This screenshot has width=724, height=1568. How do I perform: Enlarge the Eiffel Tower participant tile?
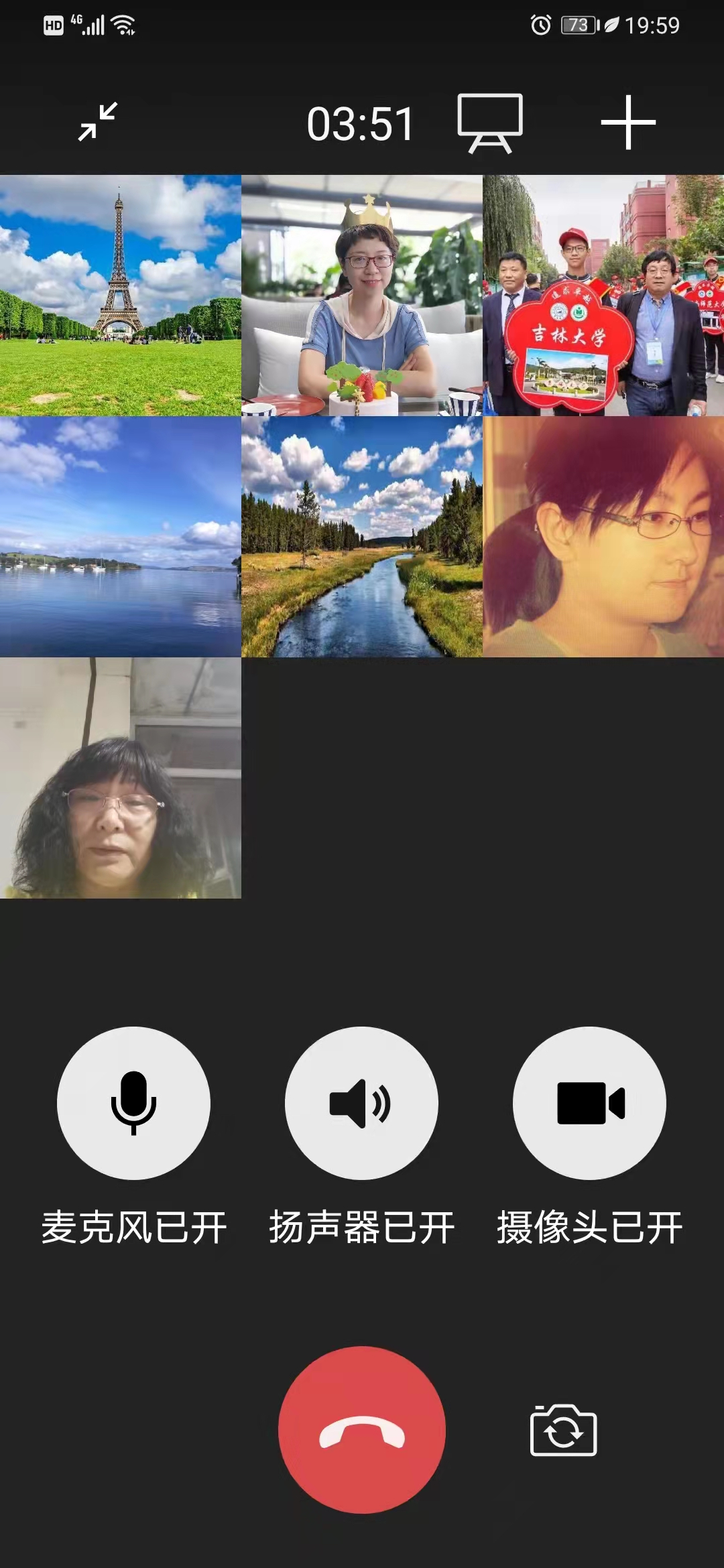(121, 296)
